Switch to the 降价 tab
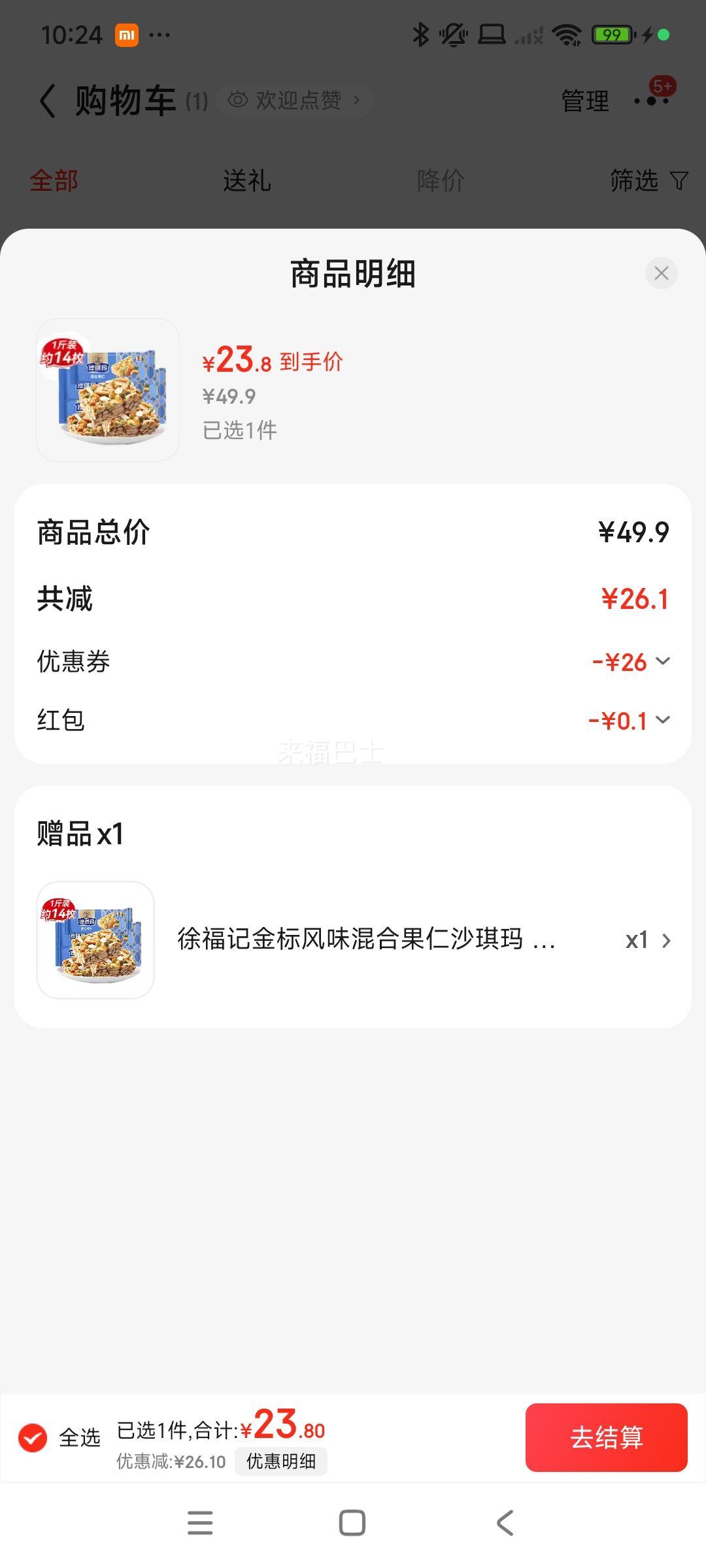 (x=441, y=180)
